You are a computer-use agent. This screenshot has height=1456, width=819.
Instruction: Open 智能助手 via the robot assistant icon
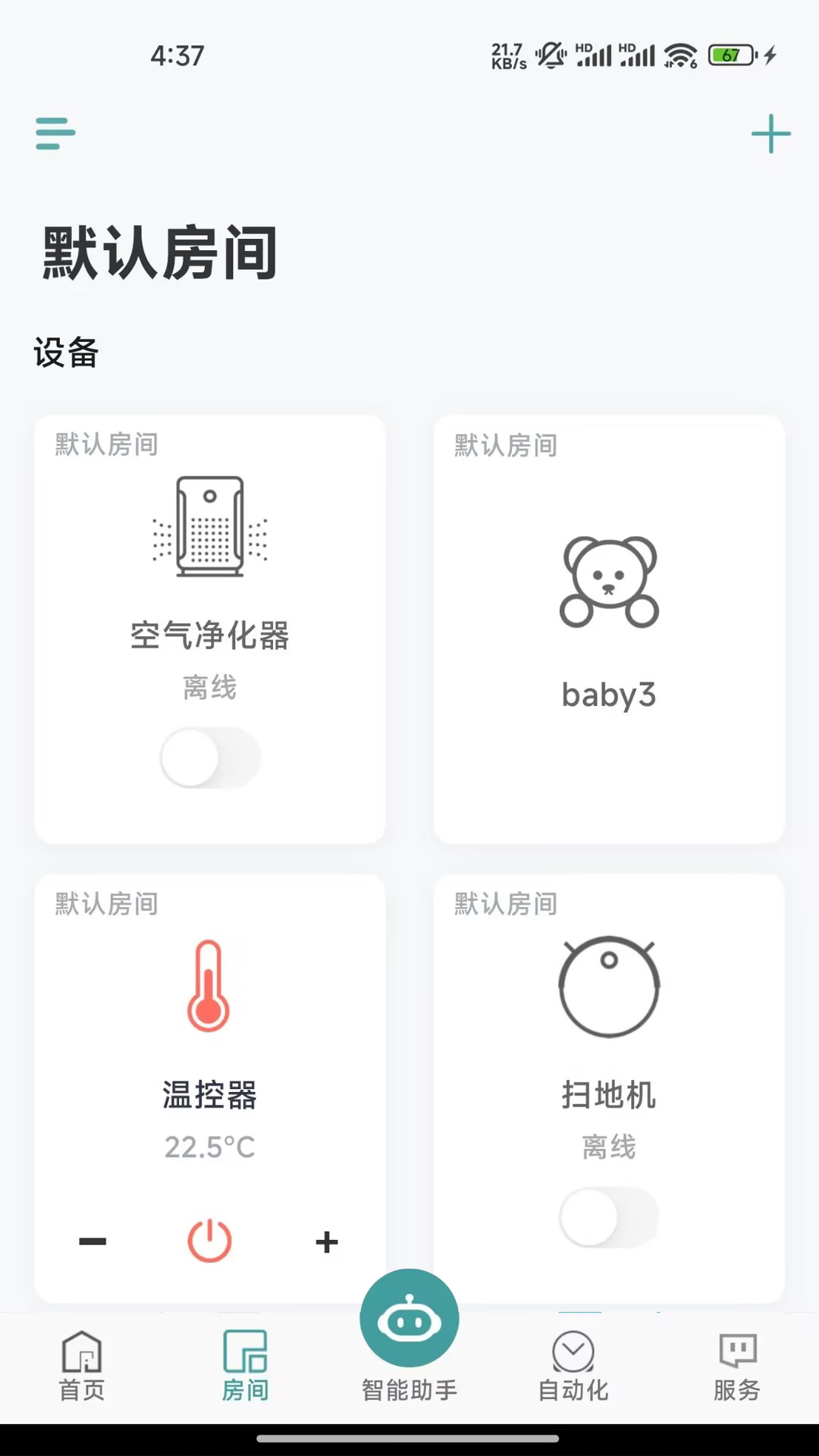[x=408, y=1319]
